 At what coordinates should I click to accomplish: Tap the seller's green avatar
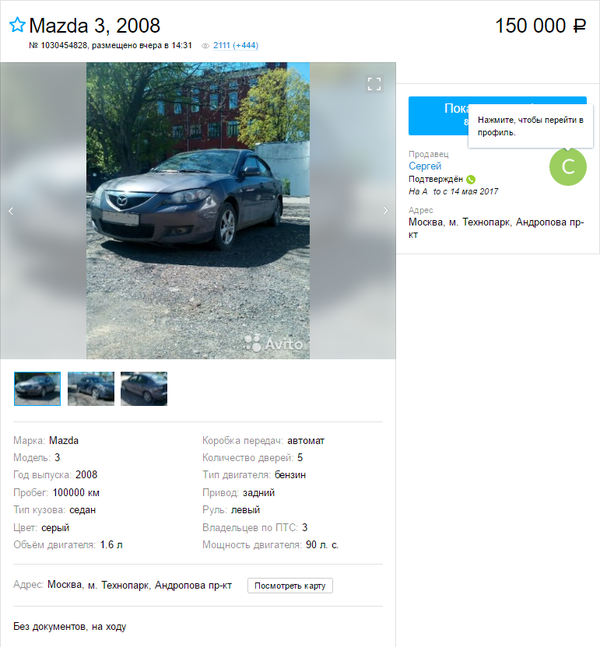point(568,167)
